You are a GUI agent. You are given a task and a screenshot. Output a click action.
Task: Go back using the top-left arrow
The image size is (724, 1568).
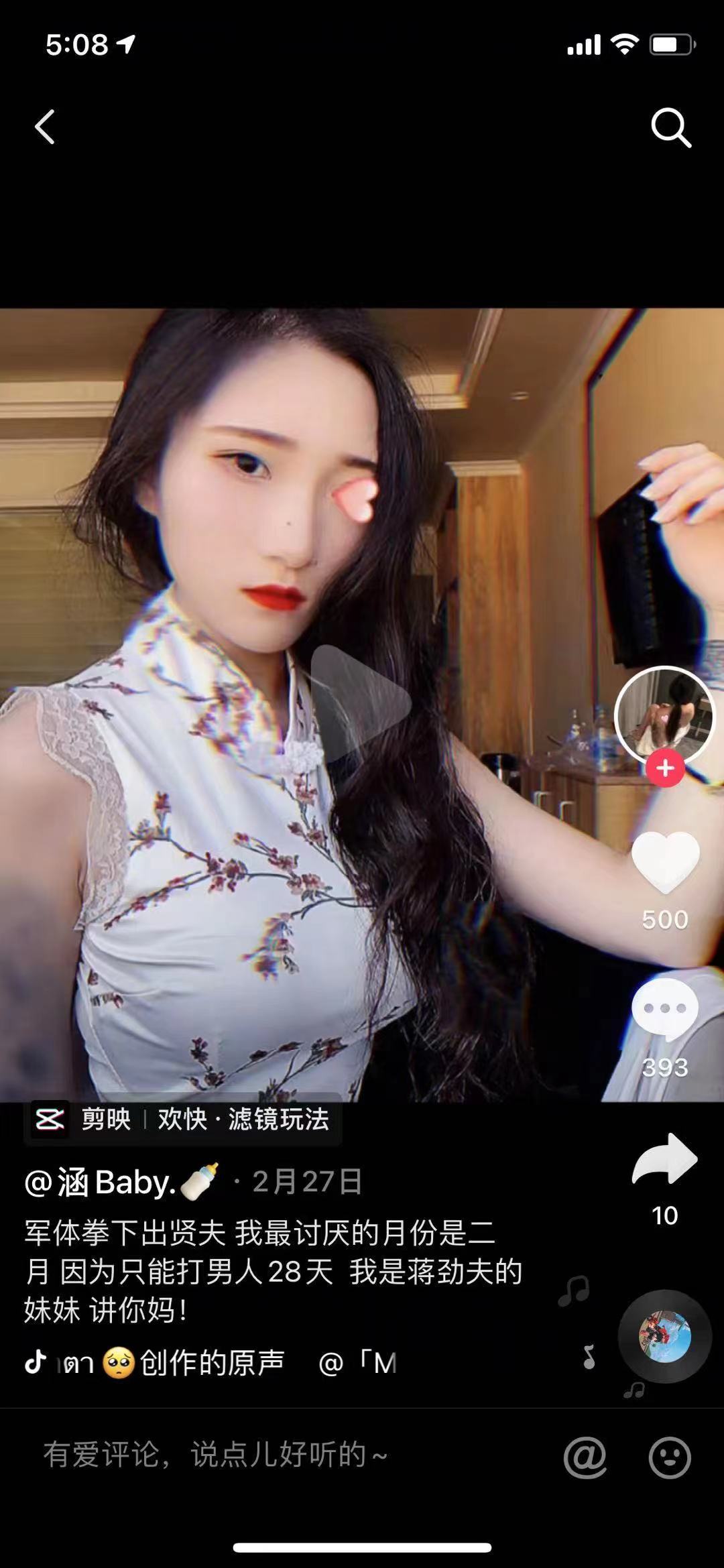point(45,127)
